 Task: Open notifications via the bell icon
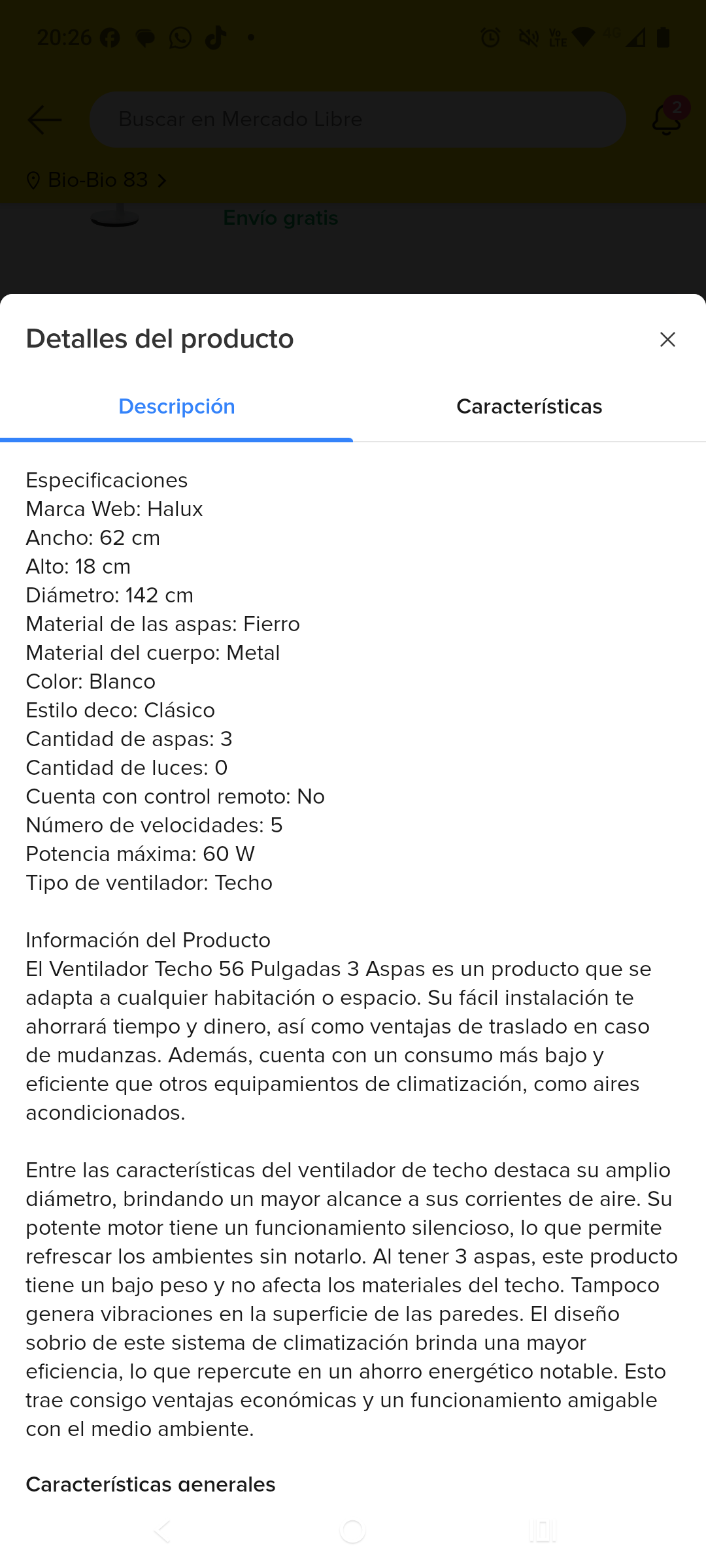tap(665, 120)
